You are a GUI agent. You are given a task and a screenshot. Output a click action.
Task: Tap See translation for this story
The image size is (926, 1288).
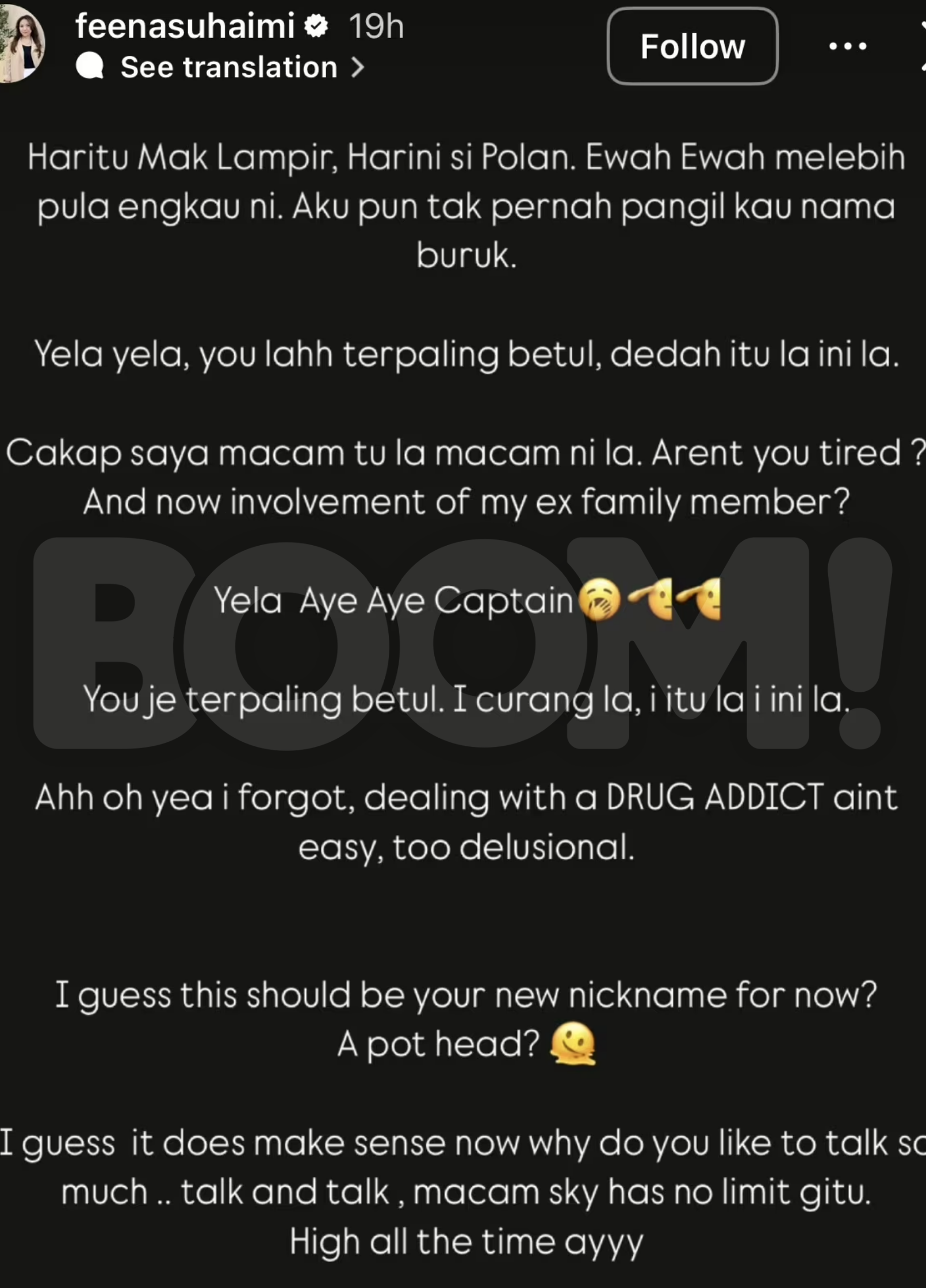229,67
